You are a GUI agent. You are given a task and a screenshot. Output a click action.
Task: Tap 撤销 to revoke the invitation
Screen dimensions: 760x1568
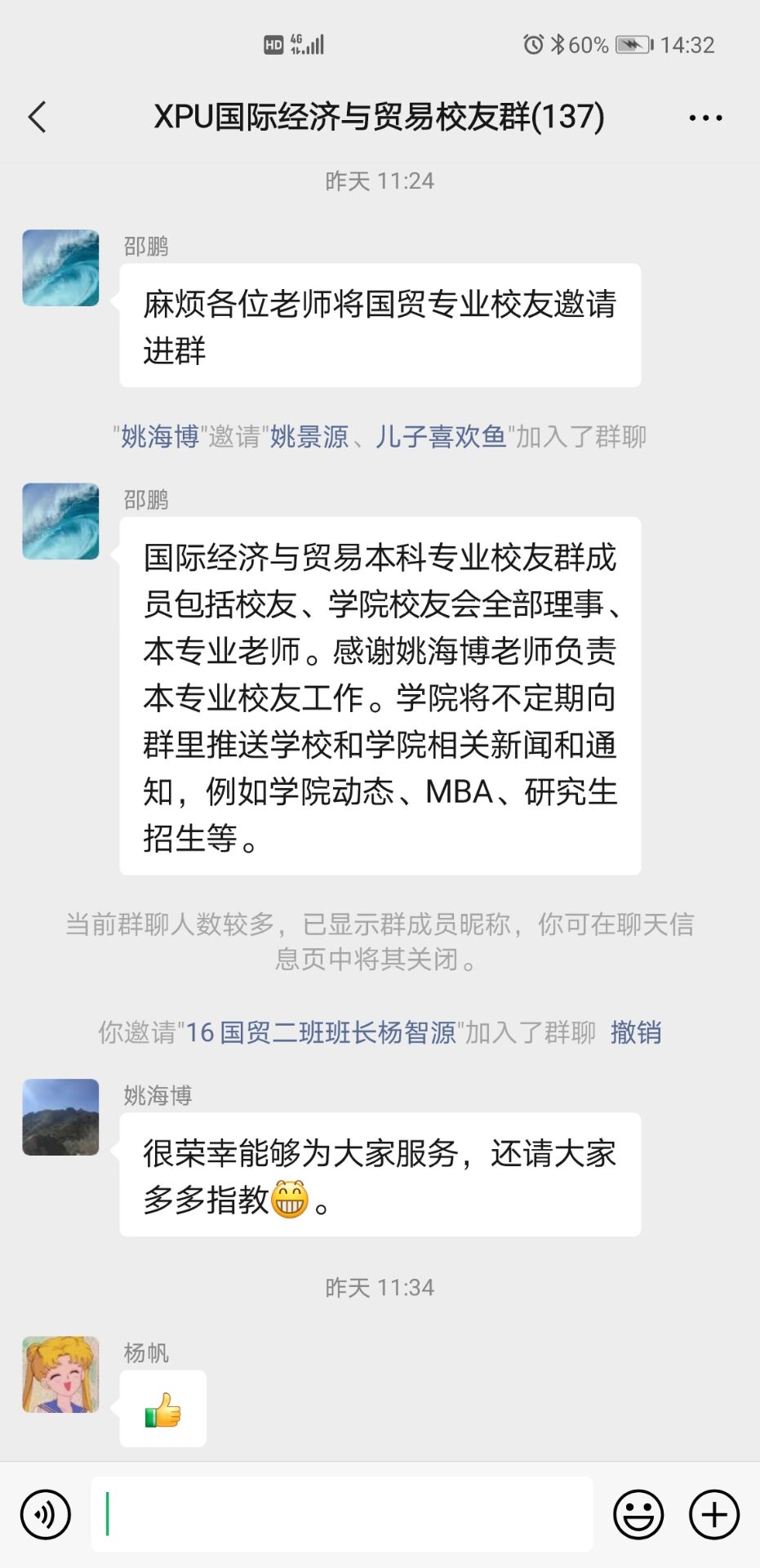(x=635, y=1032)
